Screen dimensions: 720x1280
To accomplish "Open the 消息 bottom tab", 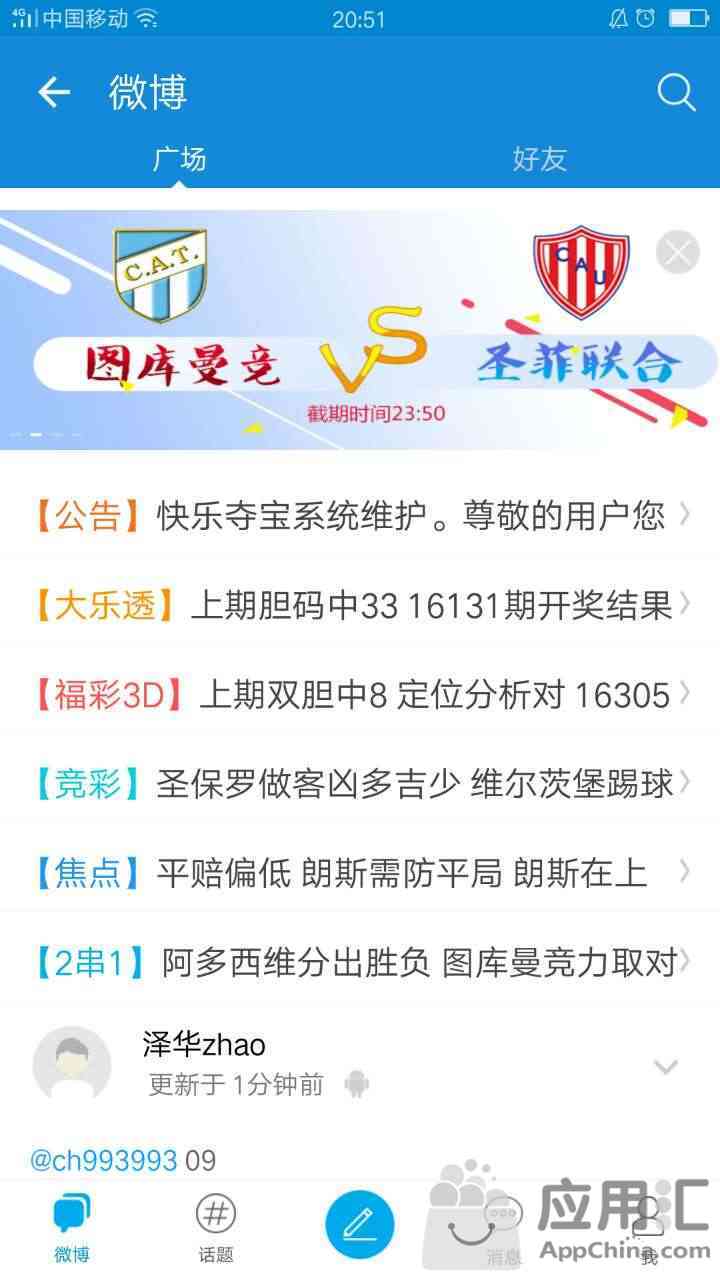I will (504, 1228).
